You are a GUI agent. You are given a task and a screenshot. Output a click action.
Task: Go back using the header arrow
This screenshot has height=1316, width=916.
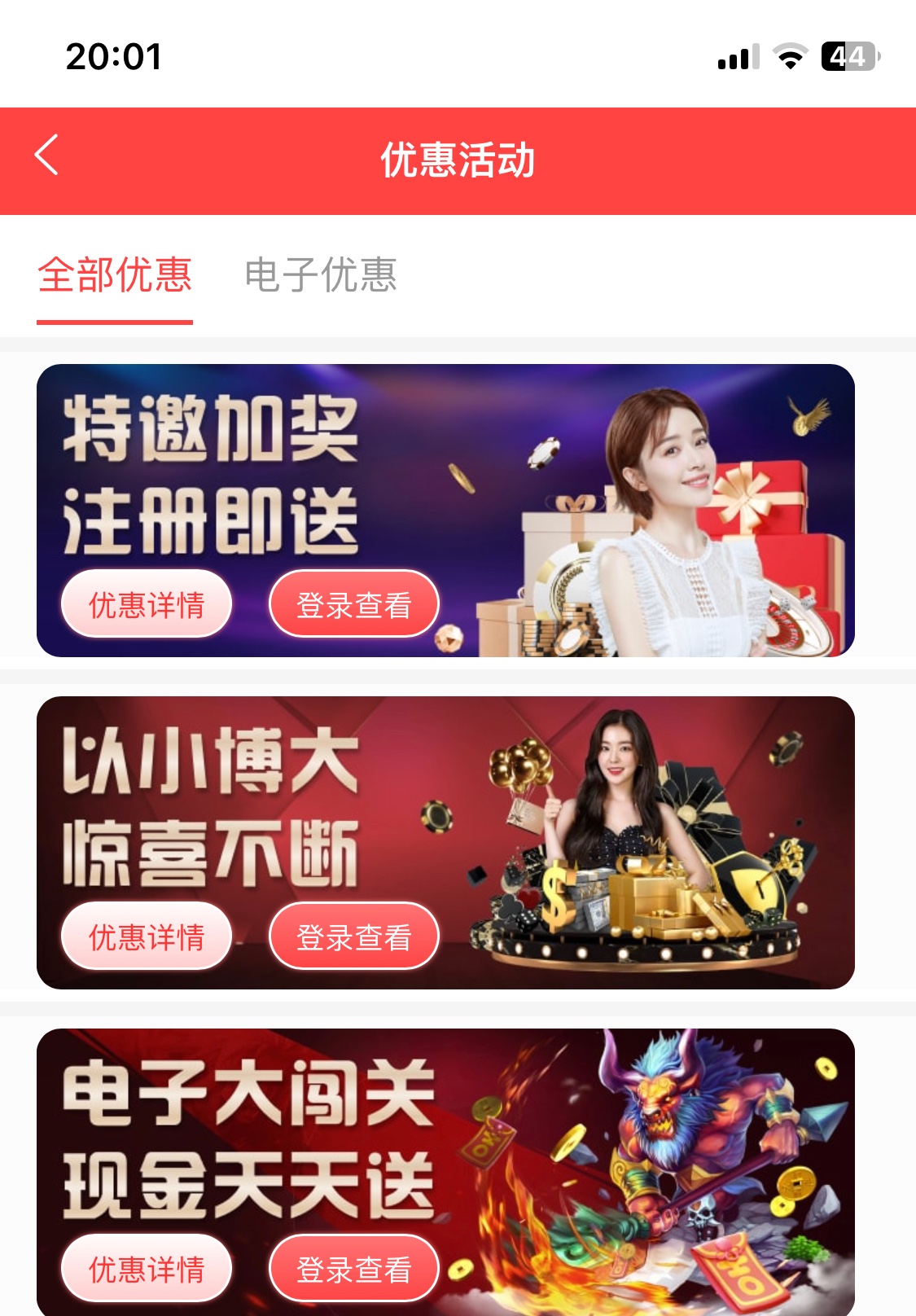click(47, 155)
